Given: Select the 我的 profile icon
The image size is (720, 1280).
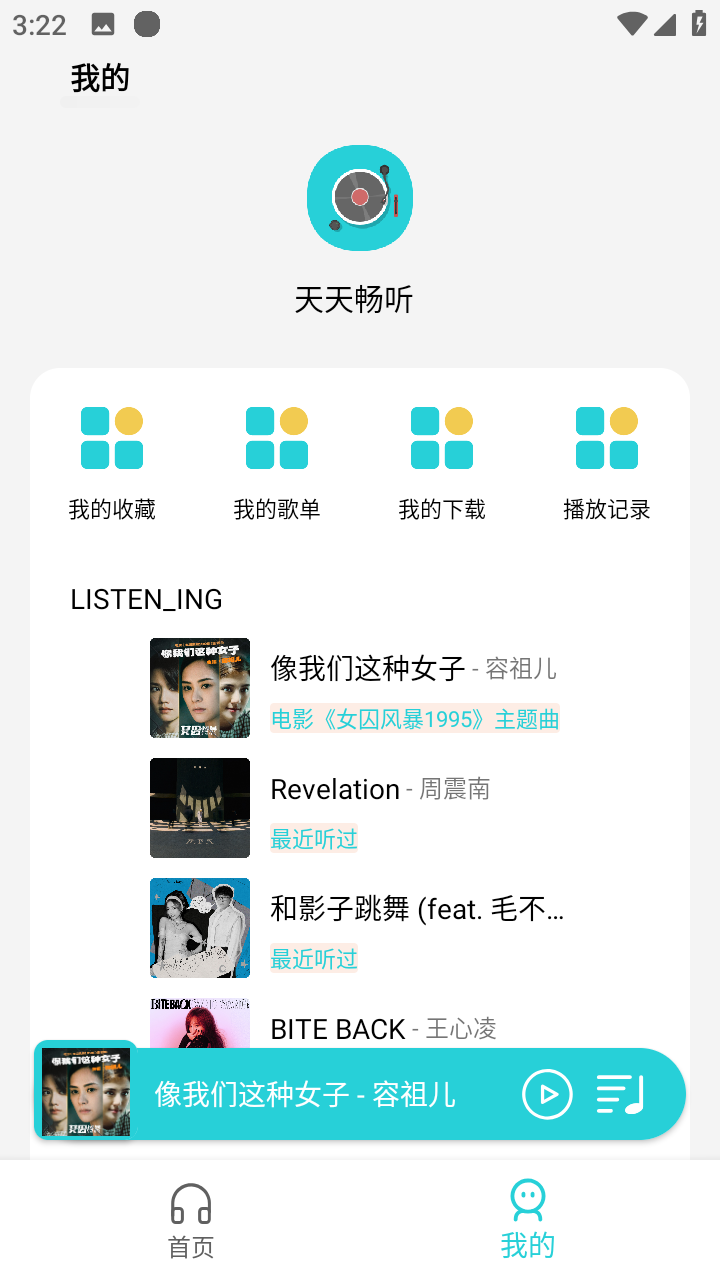Looking at the screenshot, I should pos(527,1199).
